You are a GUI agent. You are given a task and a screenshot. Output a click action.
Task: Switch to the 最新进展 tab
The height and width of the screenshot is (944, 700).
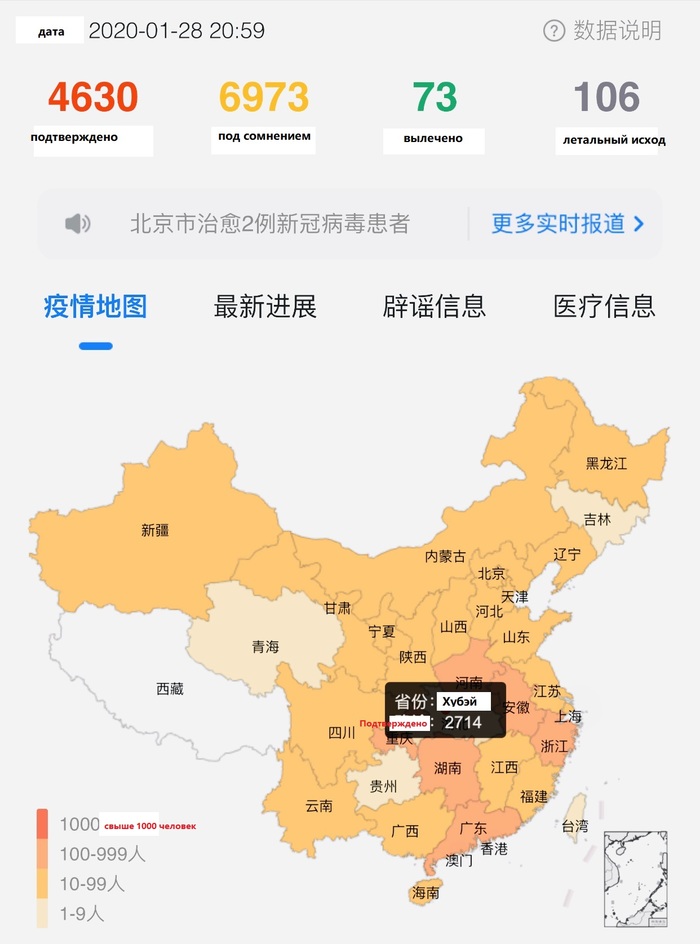265,306
